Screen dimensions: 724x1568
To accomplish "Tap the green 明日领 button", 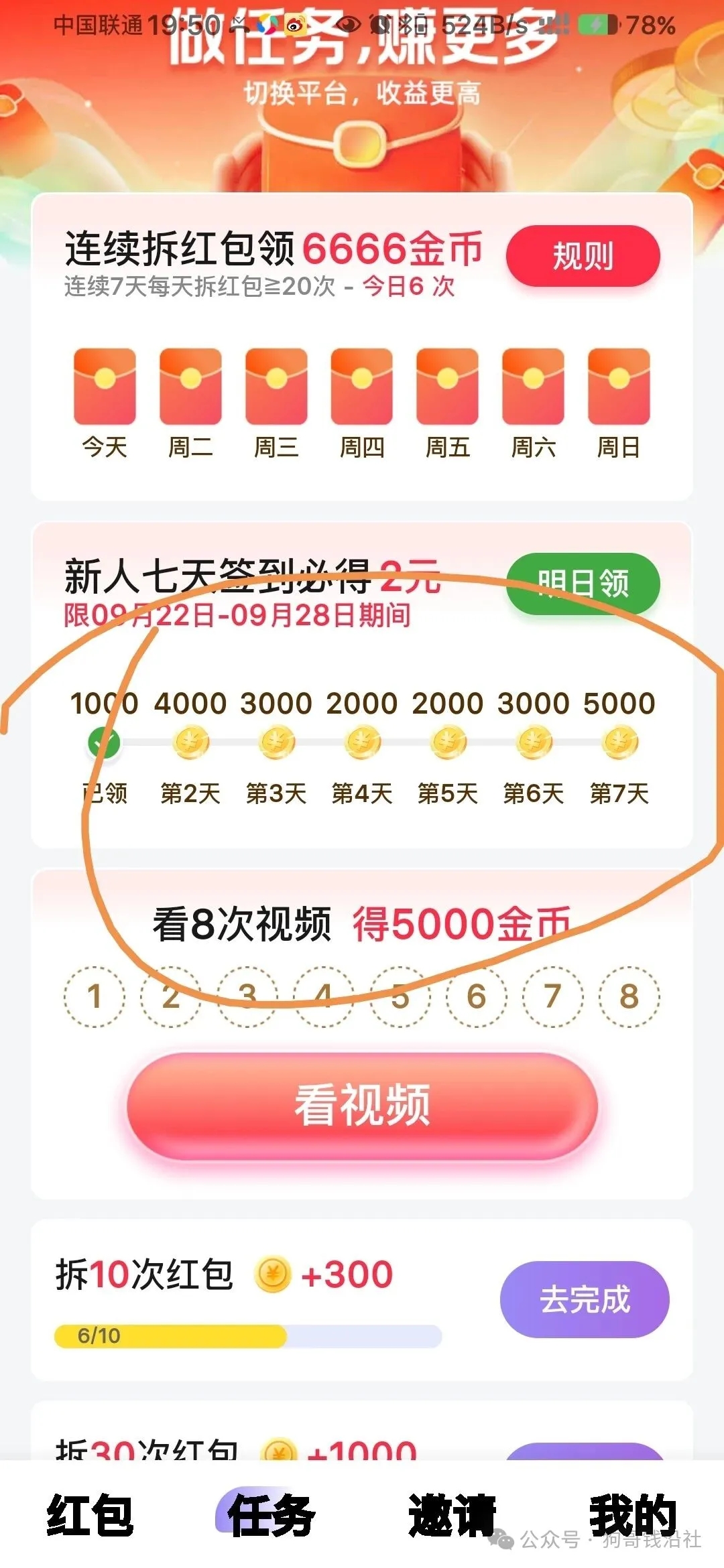I will click(583, 583).
